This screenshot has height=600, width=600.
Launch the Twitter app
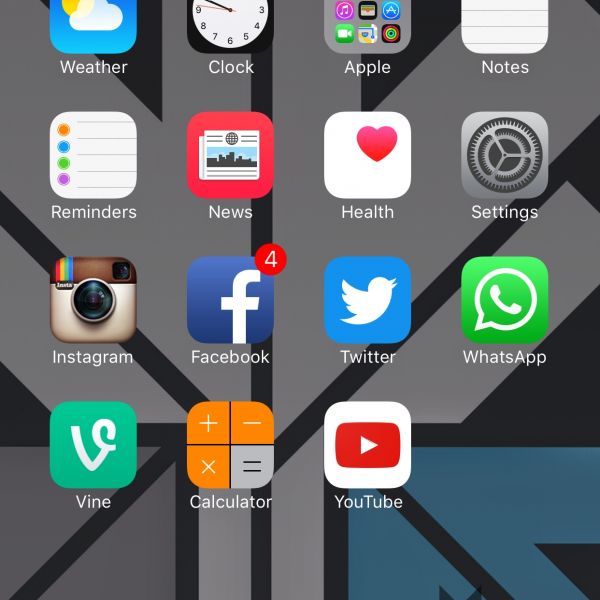367,300
